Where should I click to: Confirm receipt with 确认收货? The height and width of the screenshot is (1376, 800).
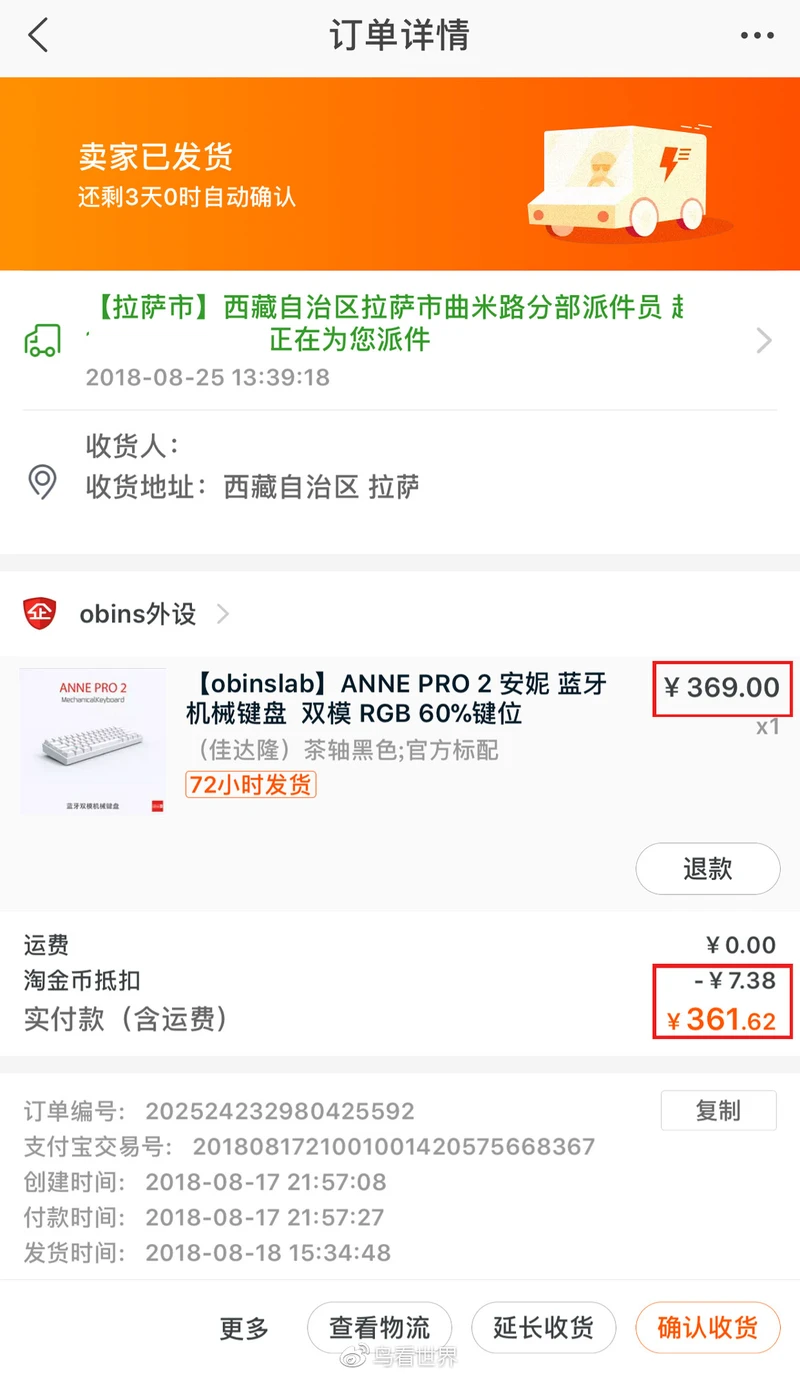(707, 1328)
